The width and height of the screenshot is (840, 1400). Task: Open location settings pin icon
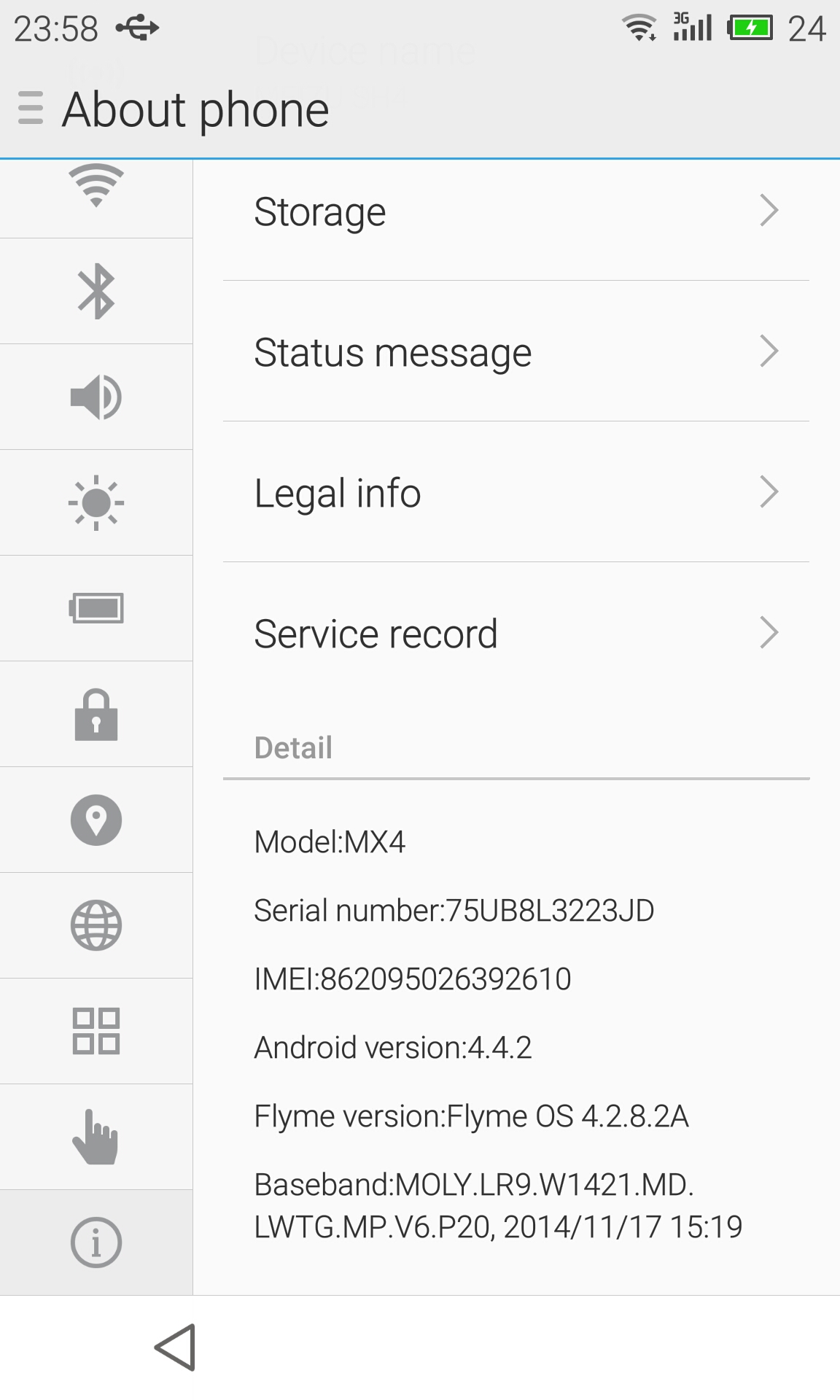(96, 820)
